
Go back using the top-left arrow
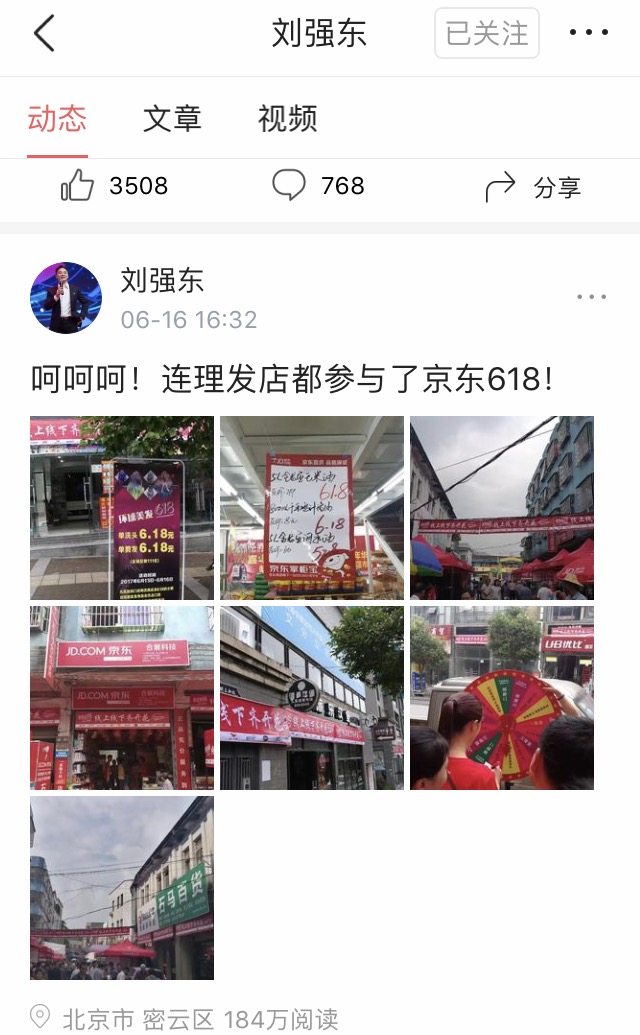[44, 34]
